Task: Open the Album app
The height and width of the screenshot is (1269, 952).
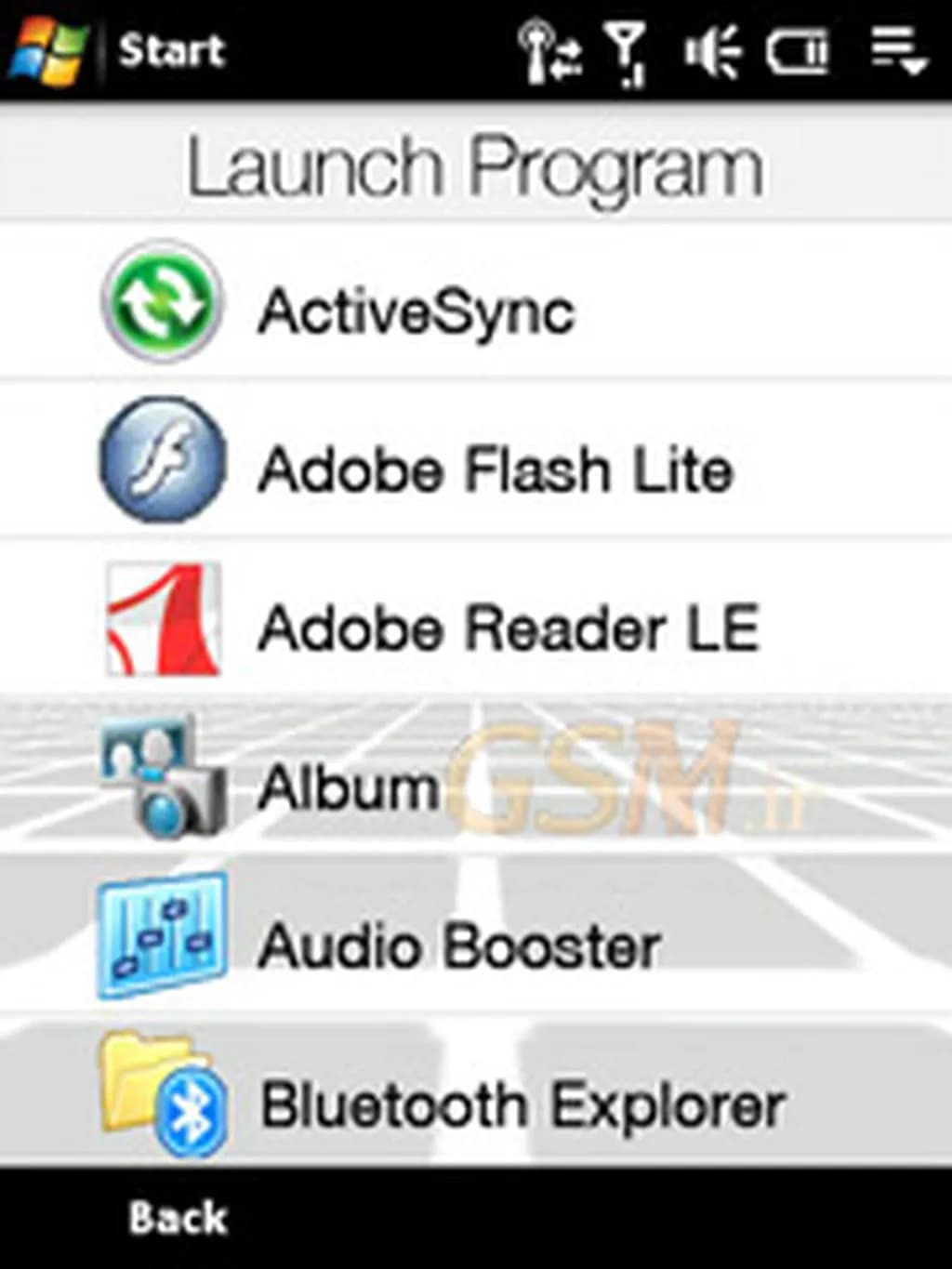Action: 348,787
